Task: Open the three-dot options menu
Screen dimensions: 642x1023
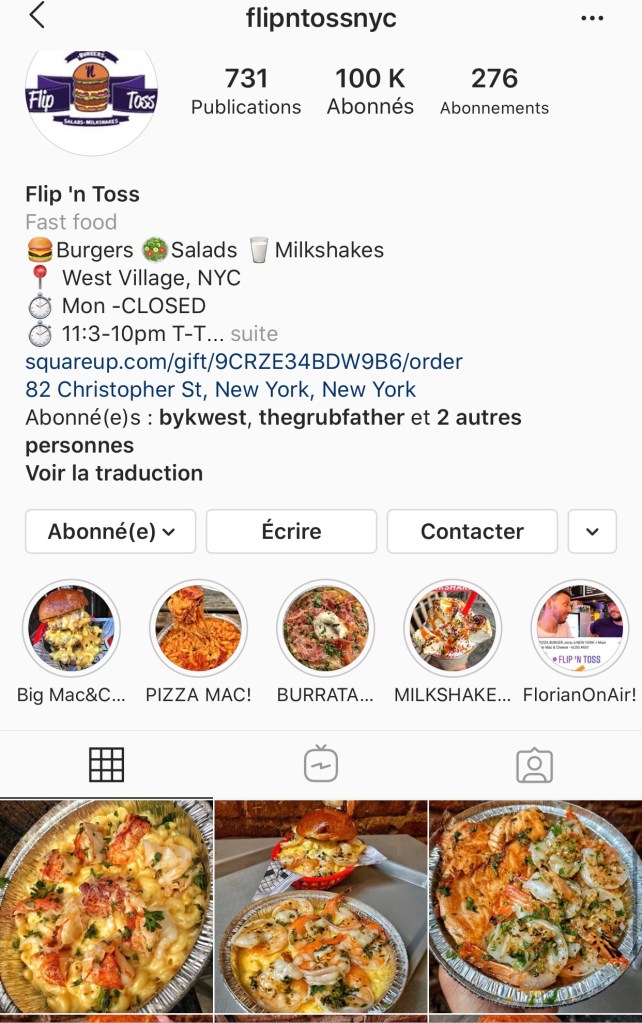Action: [592, 18]
